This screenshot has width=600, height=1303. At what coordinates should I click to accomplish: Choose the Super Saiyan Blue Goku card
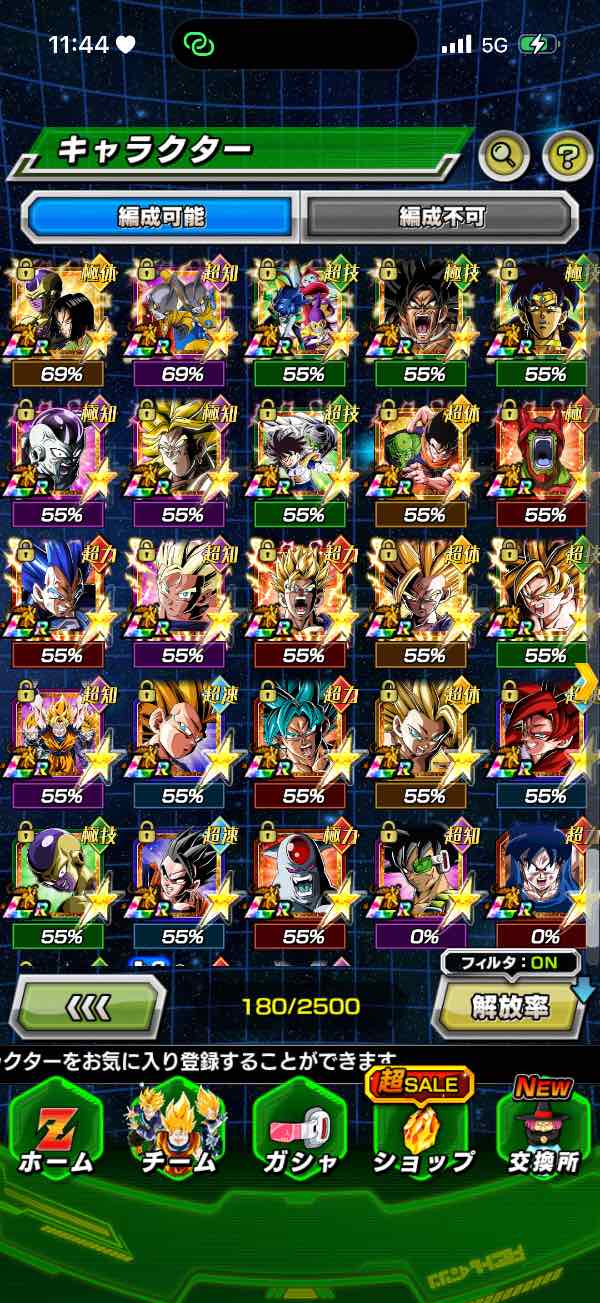[x=303, y=735]
